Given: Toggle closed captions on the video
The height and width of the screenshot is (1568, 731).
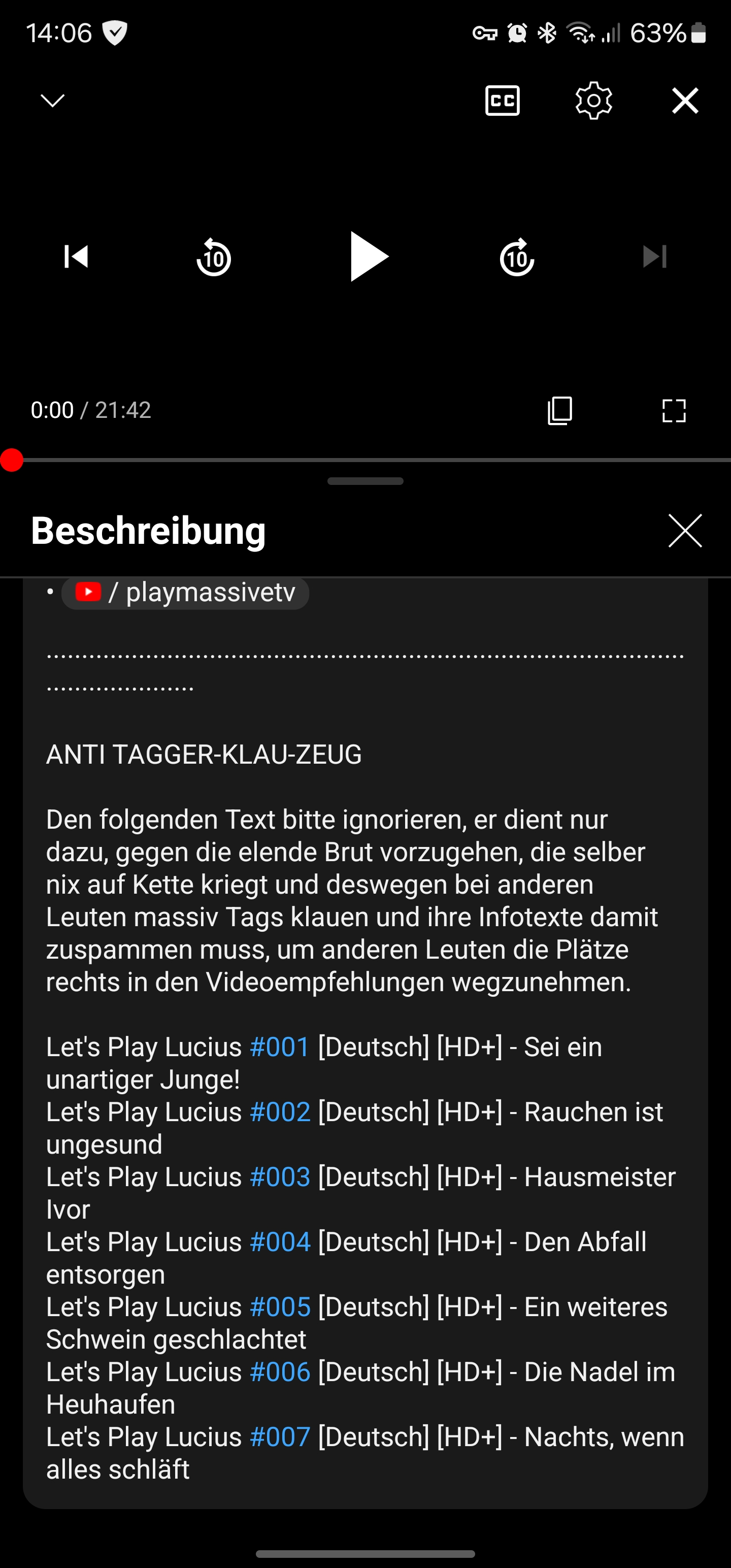Looking at the screenshot, I should 502,101.
